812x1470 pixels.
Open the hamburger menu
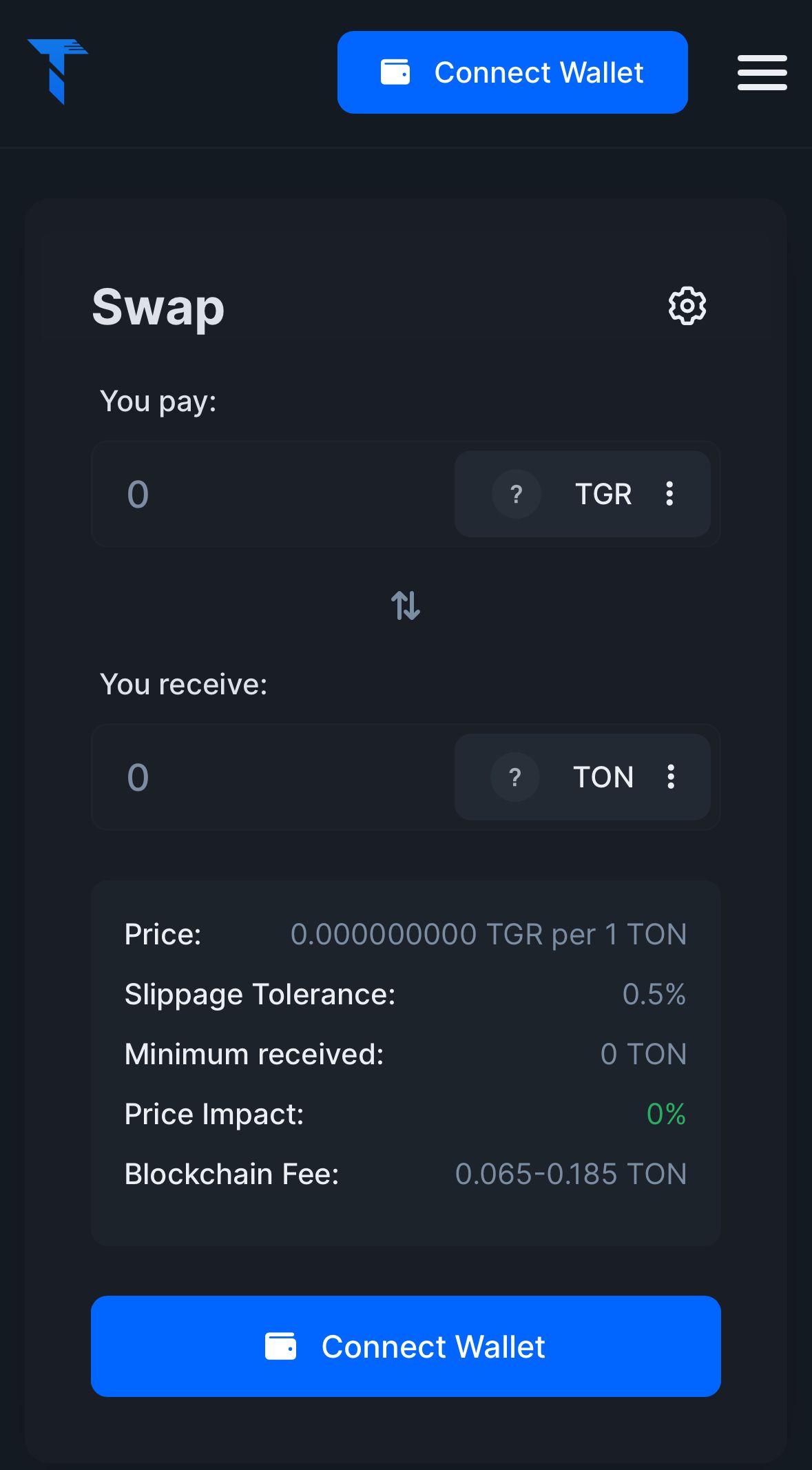(762, 72)
